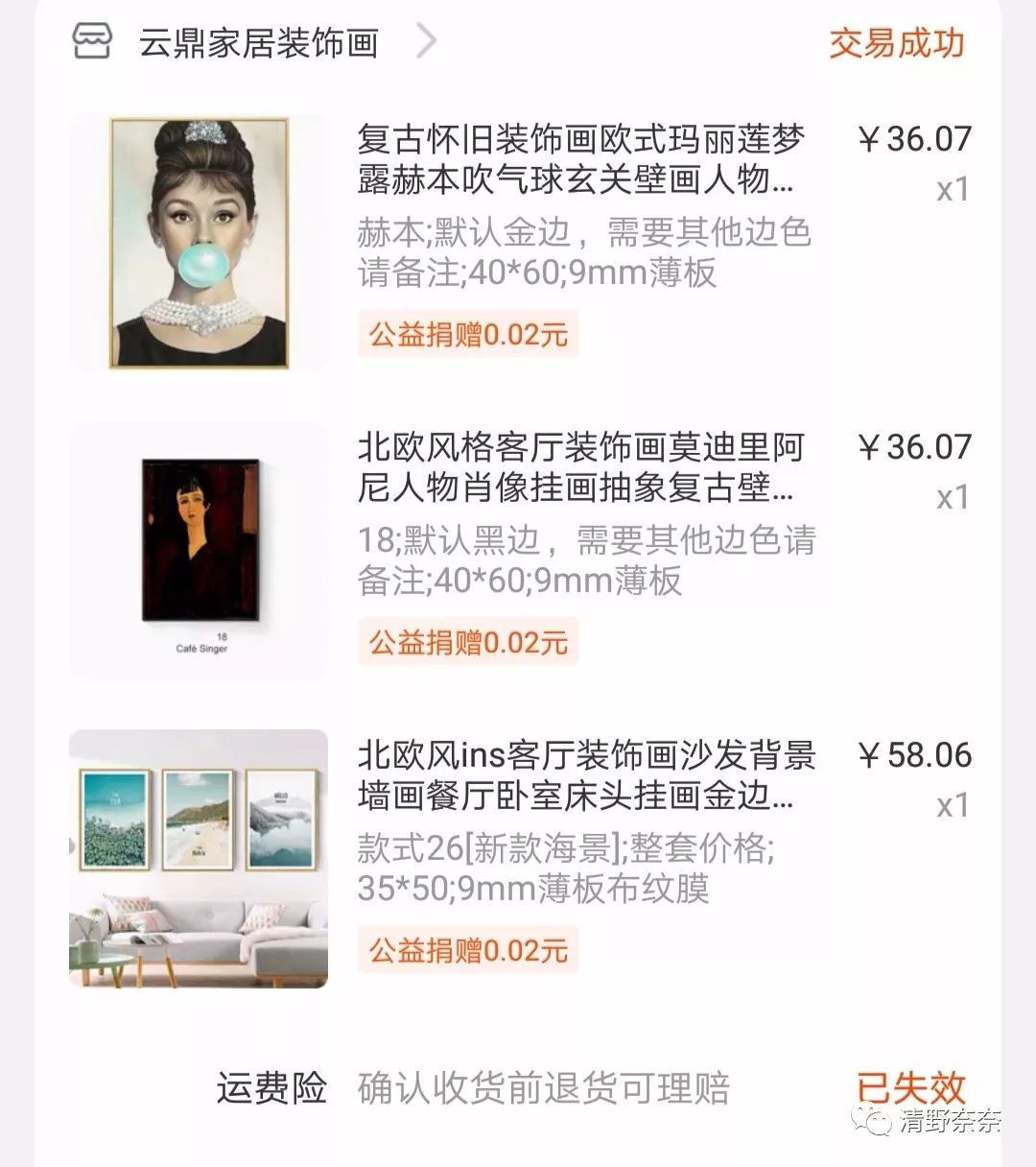
Task: Click the 公益捐赠0.02元 badge on first item
Action: (467, 335)
